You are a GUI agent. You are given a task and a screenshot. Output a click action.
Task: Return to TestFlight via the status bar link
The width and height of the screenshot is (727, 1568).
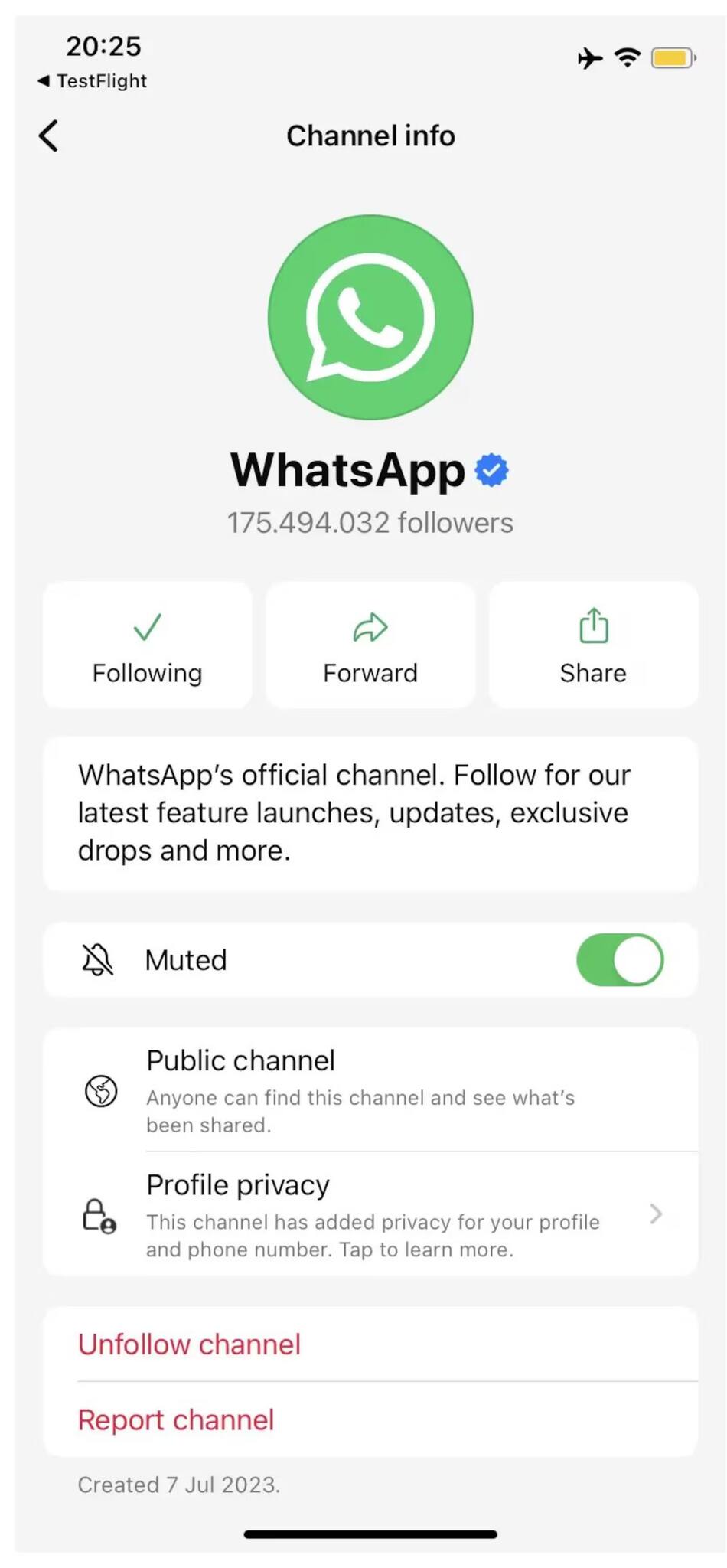click(93, 80)
